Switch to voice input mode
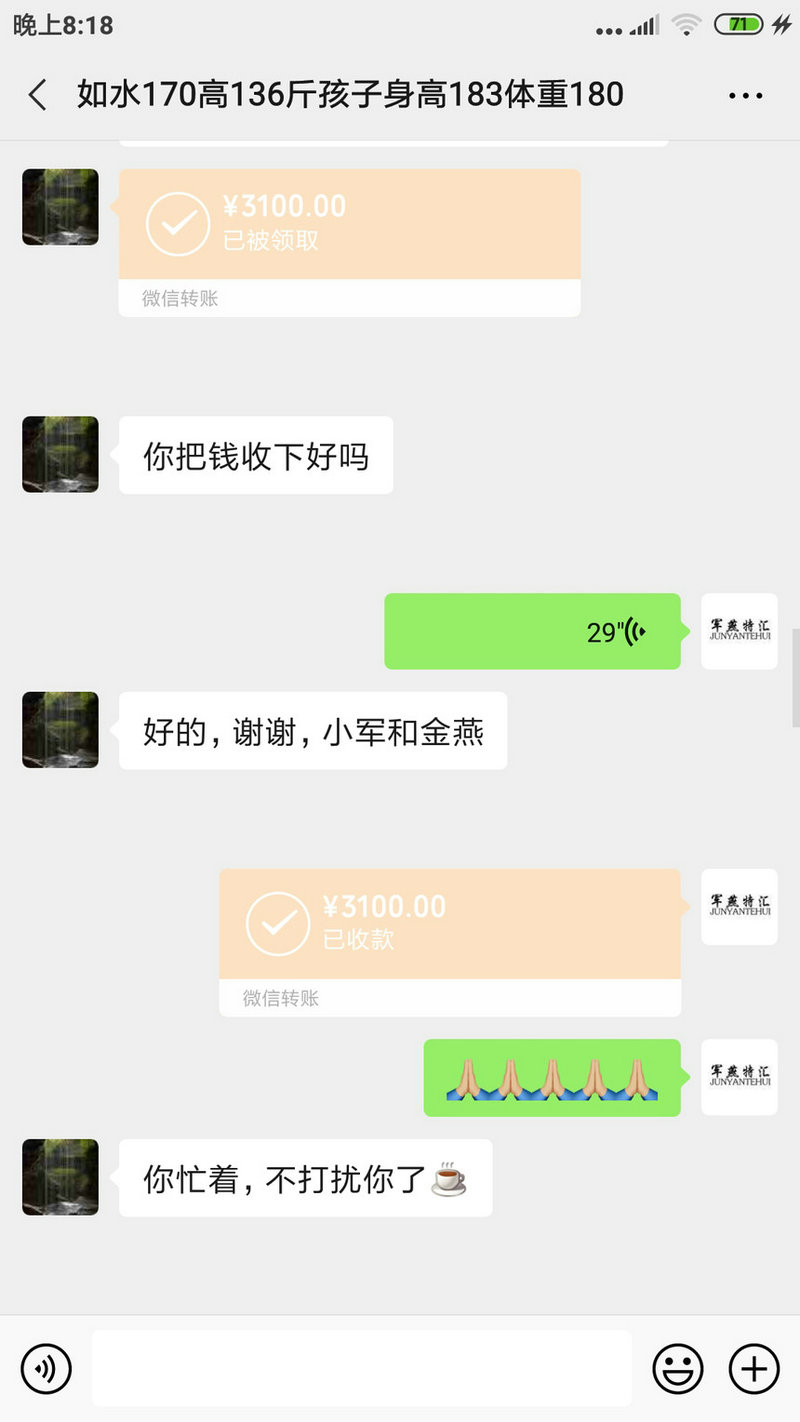Screen dimensions: 800x1422 click(x=46, y=1367)
